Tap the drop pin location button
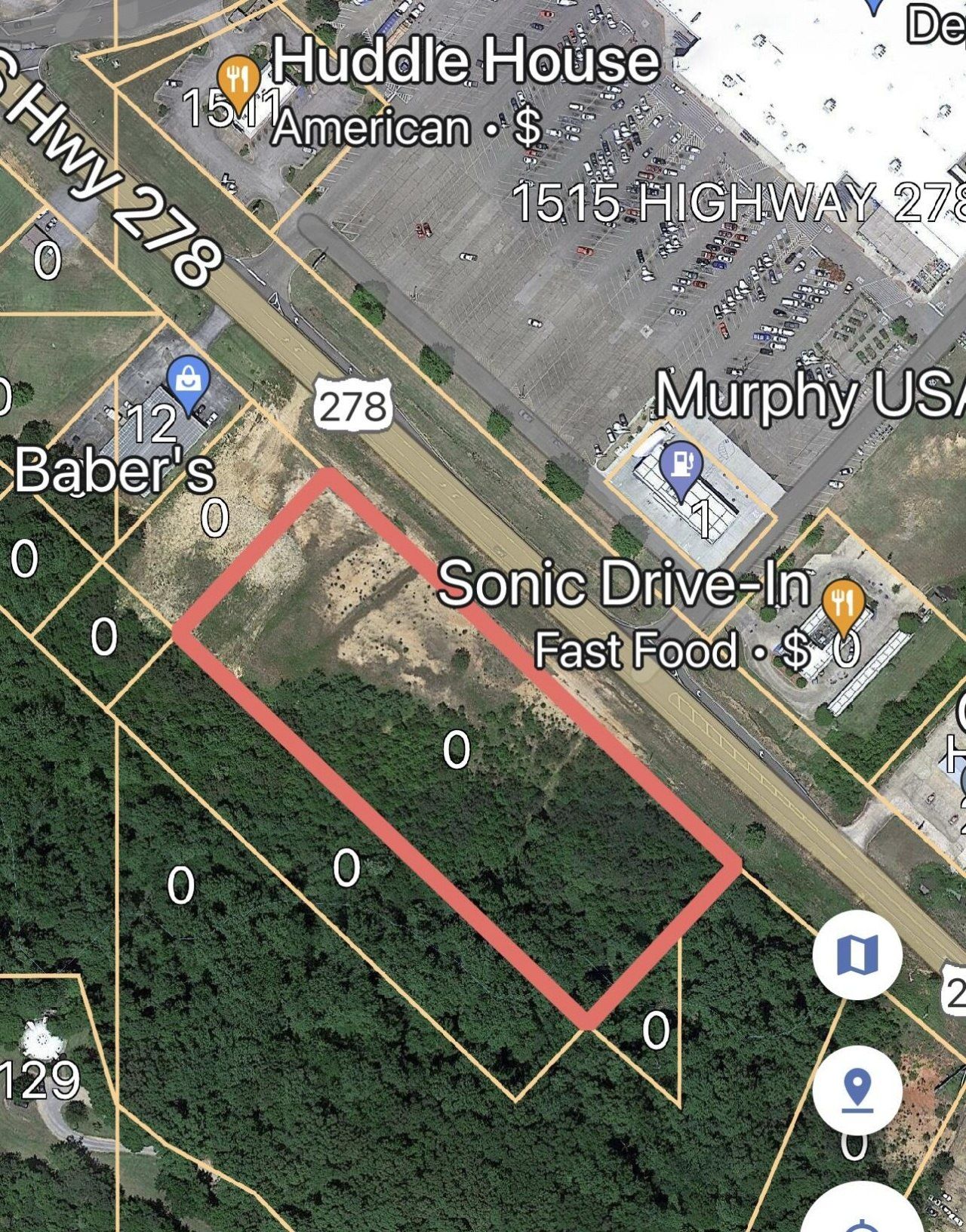This screenshot has height=1232, width=966. coord(857,1092)
